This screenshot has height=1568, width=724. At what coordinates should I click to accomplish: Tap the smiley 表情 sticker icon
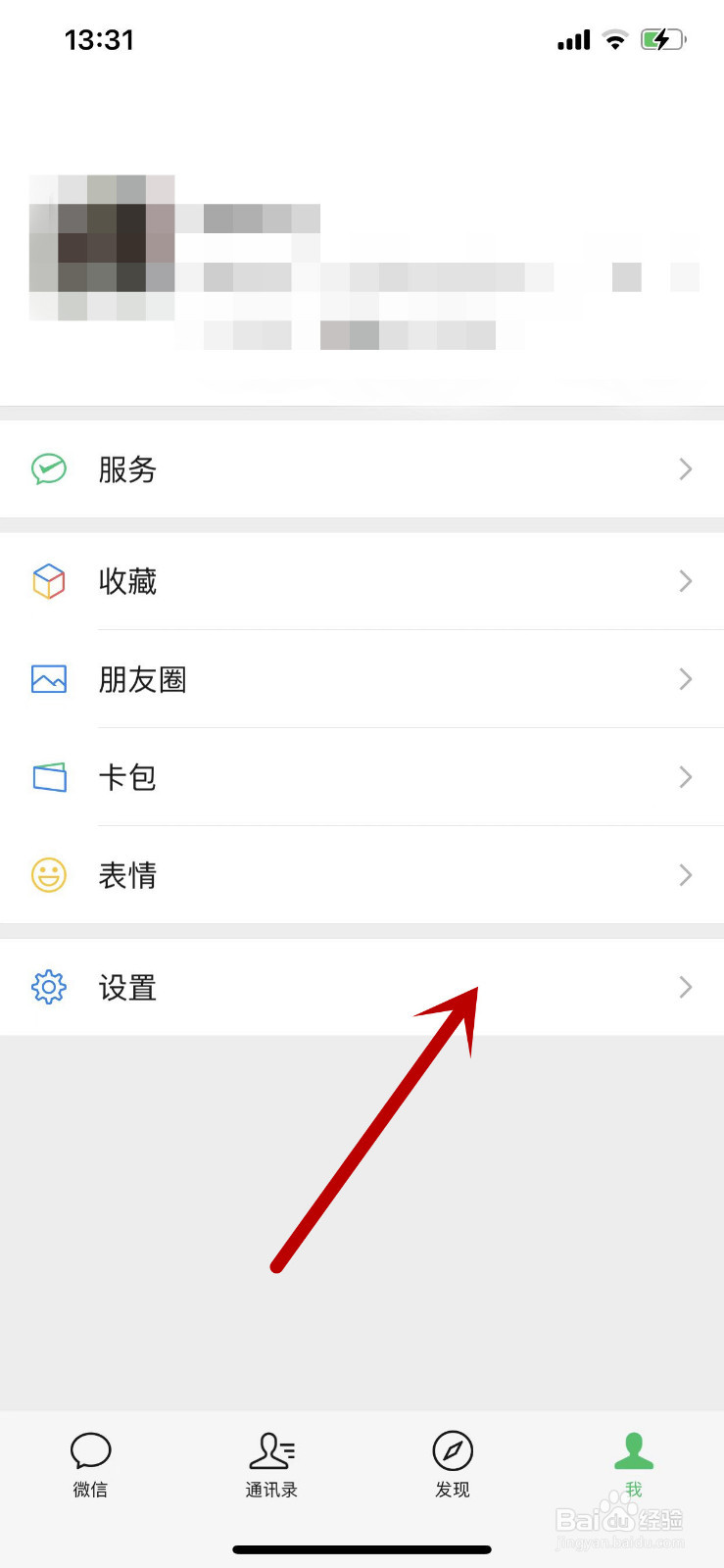point(49,875)
